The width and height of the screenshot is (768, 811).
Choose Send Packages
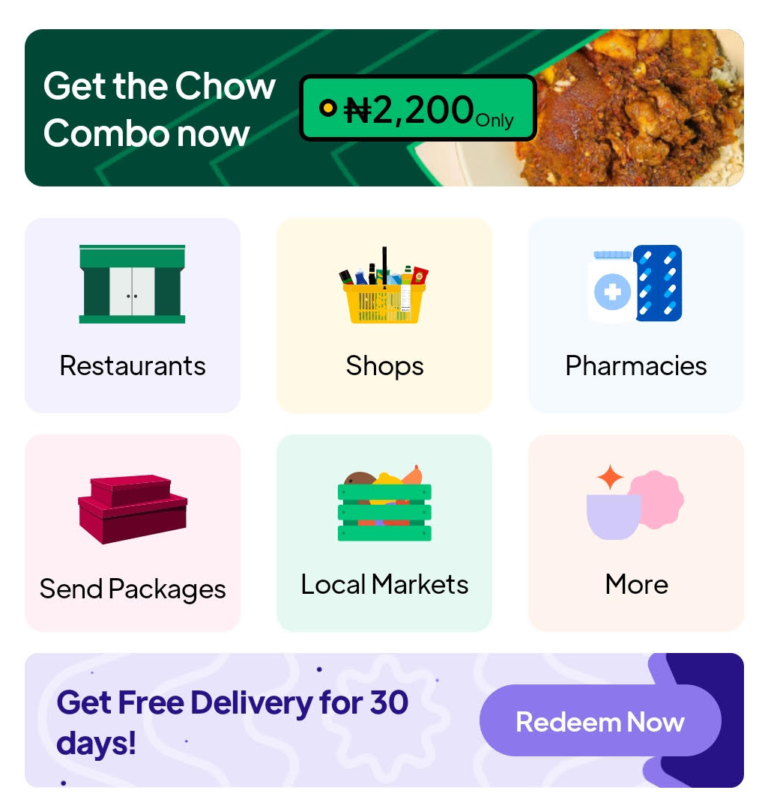point(132,532)
